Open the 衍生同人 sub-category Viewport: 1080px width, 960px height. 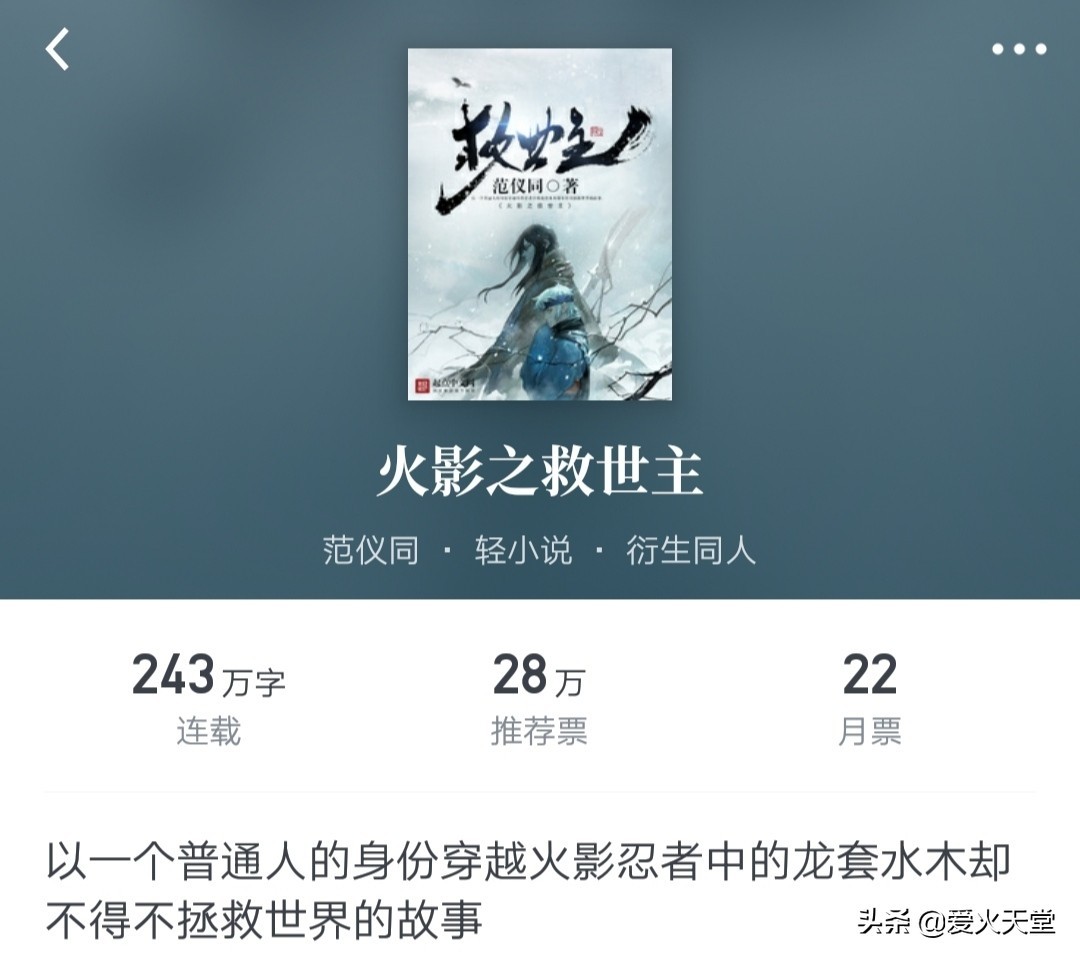pos(691,550)
